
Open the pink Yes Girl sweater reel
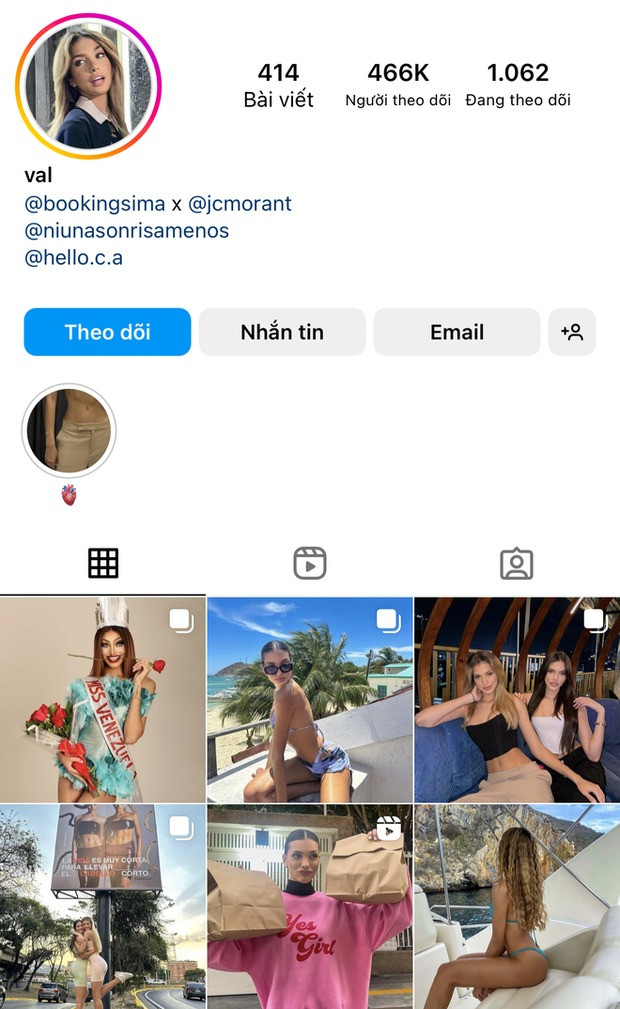click(309, 907)
